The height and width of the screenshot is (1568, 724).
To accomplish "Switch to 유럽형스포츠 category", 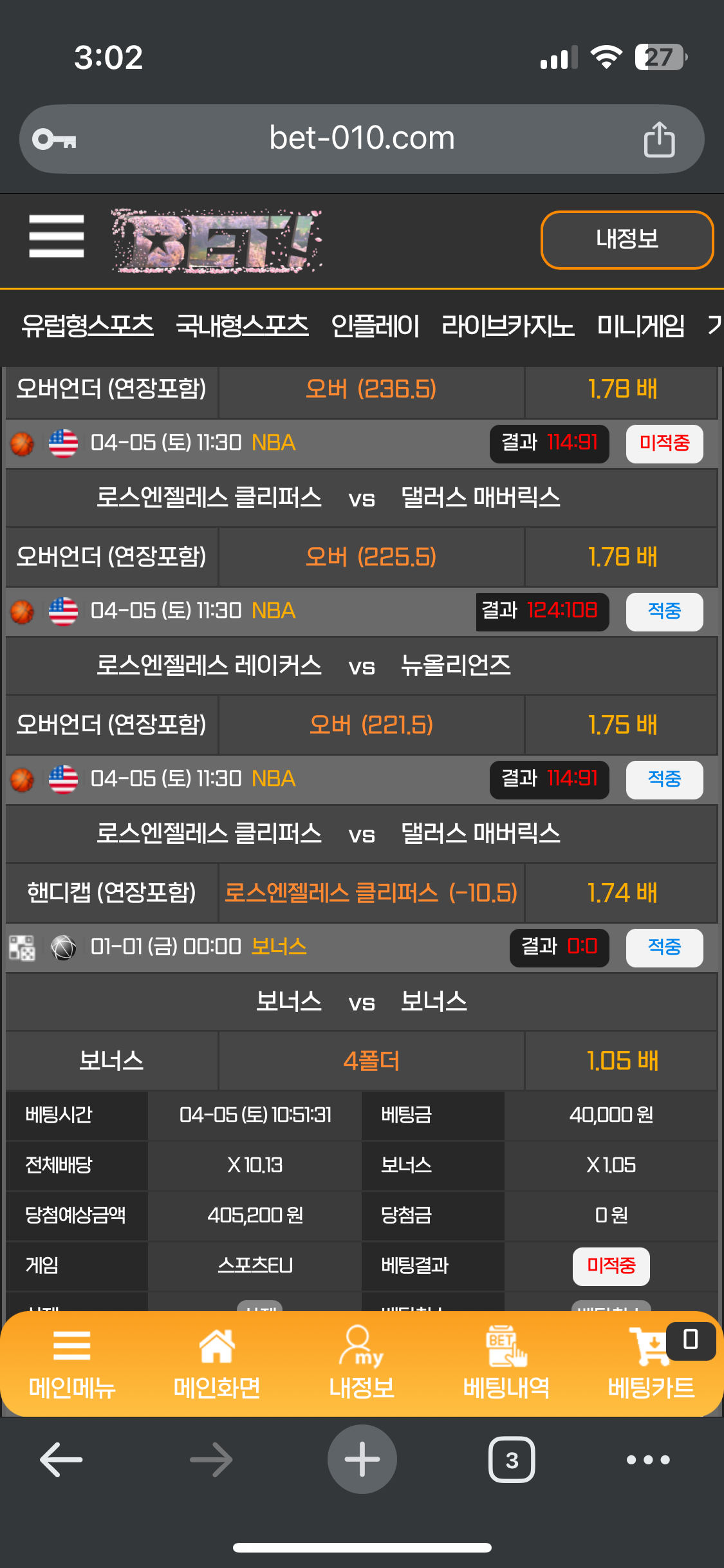I will pyautogui.click(x=88, y=326).
